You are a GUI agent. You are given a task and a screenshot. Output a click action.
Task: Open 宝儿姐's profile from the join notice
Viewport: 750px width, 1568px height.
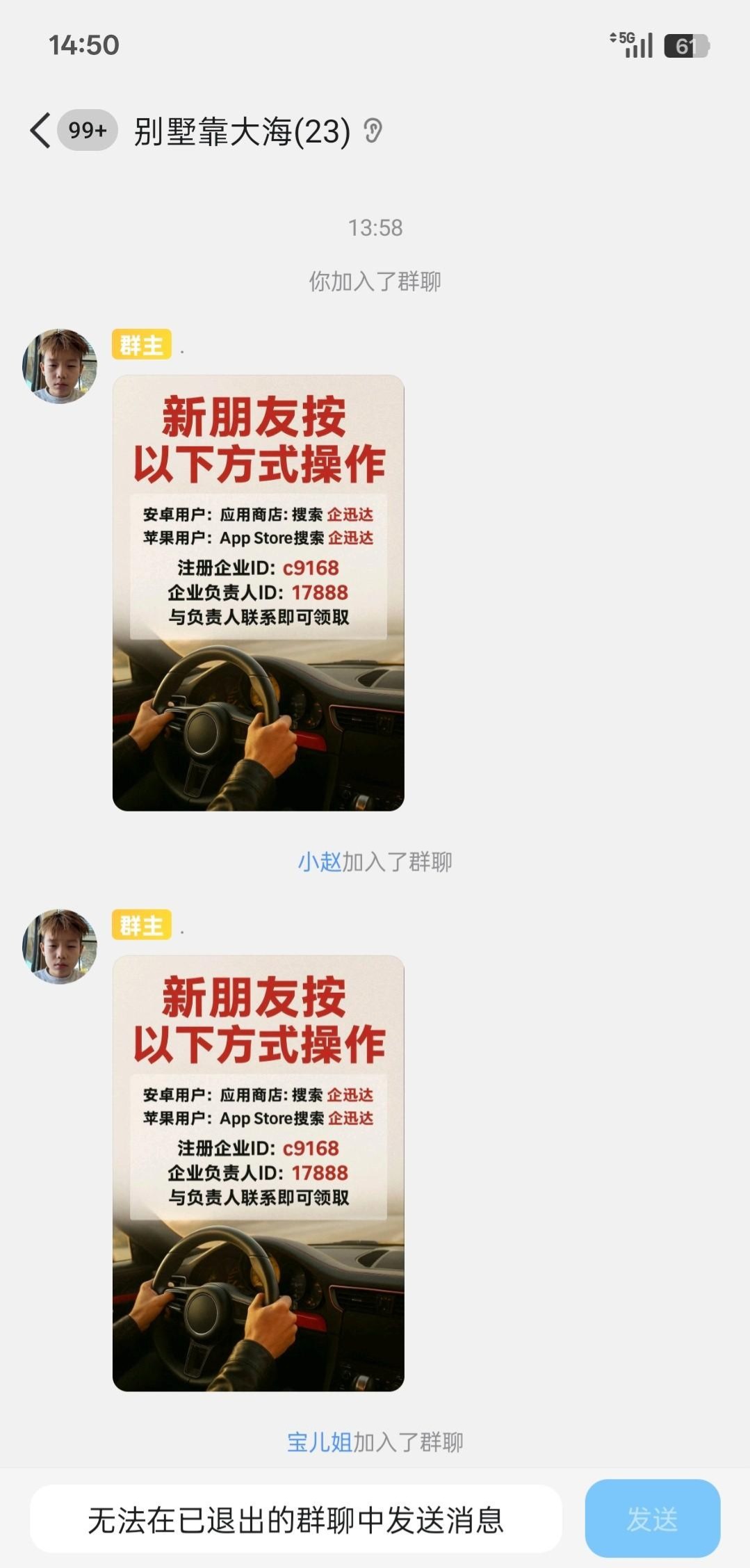tap(320, 1442)
